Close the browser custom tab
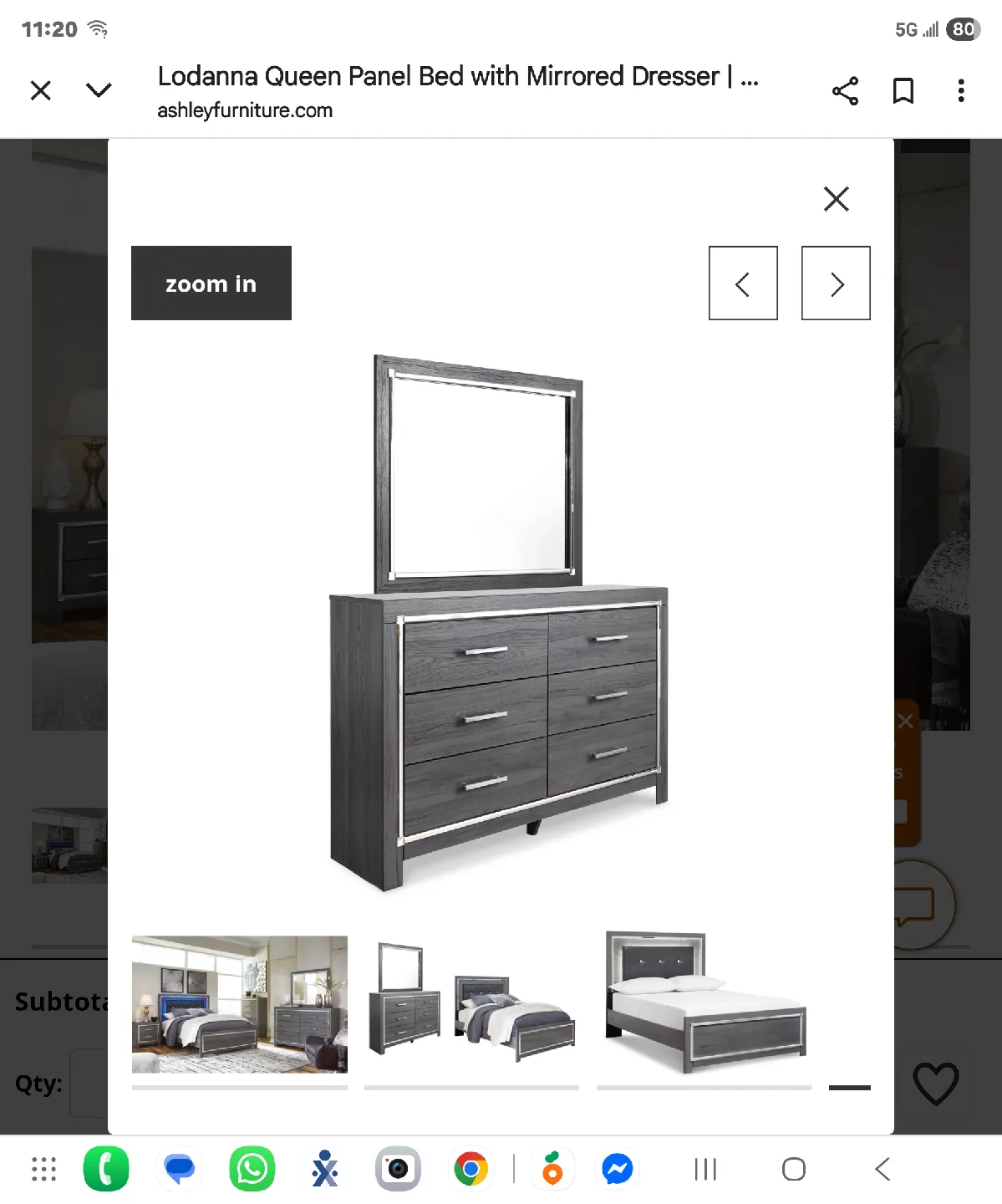 pyautogui.click(x=41, y=90)
